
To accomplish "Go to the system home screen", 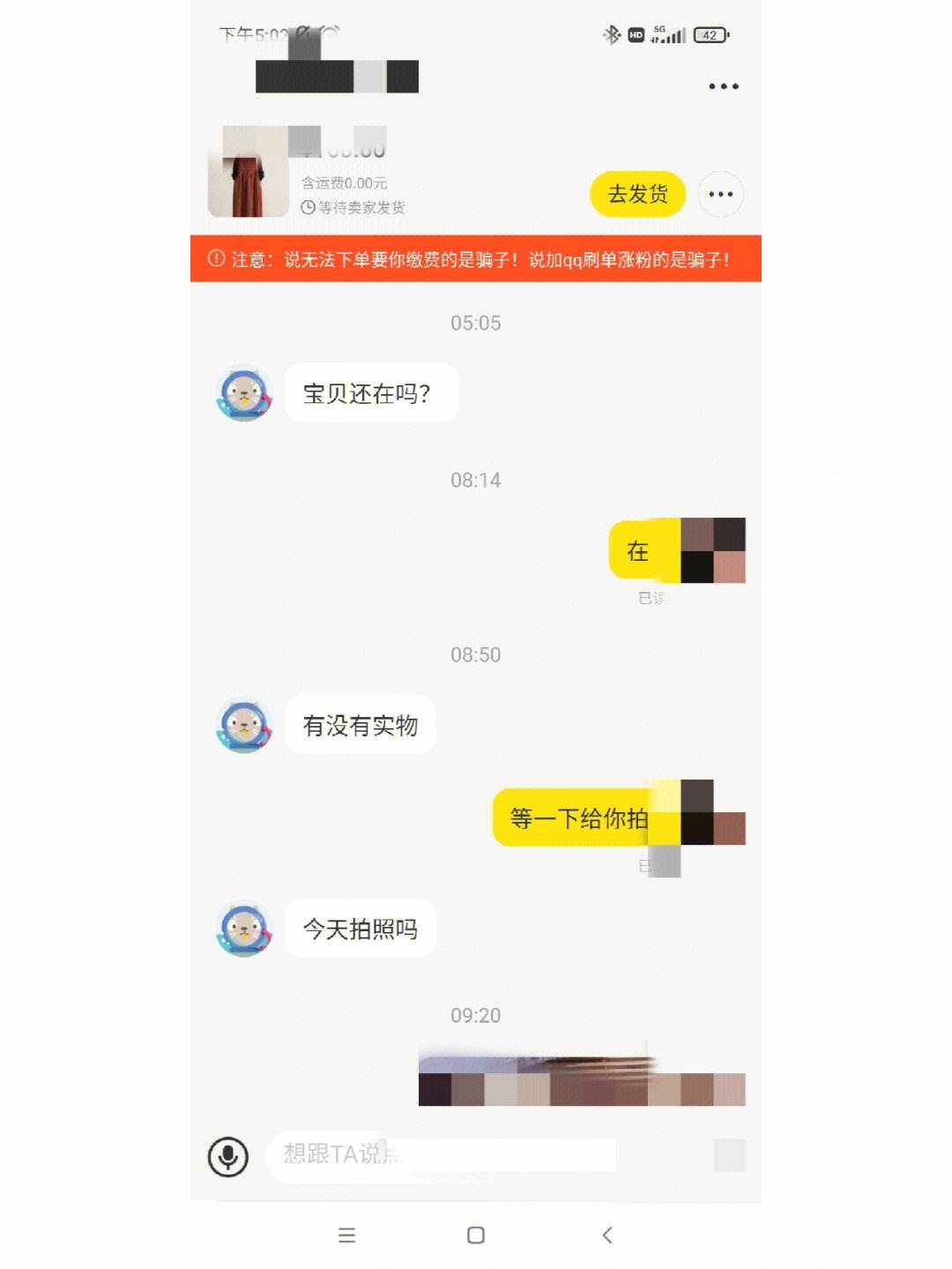I will (476, 1235).
